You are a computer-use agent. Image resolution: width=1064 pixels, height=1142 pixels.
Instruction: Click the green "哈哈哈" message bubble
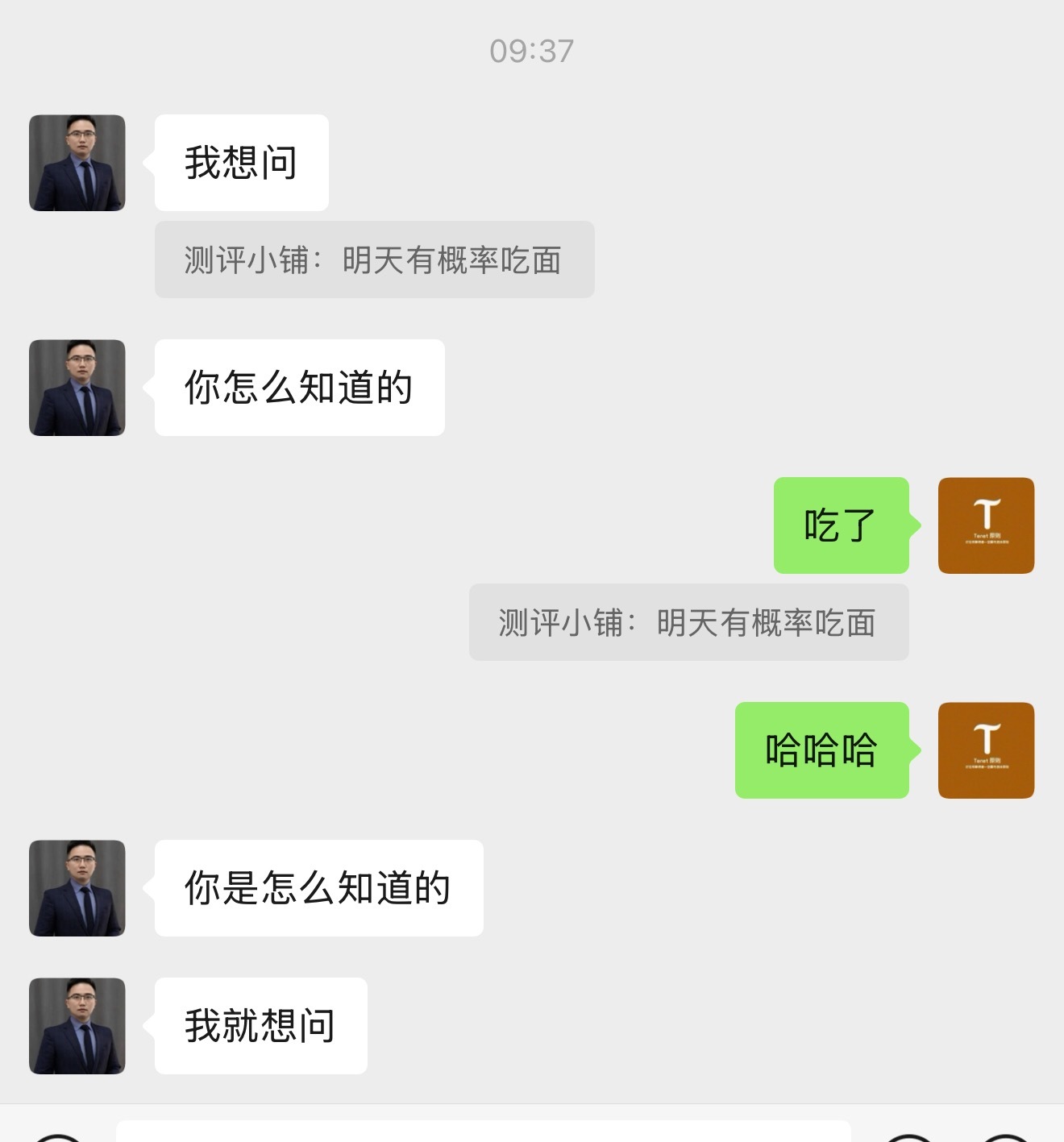coord(821,750)
